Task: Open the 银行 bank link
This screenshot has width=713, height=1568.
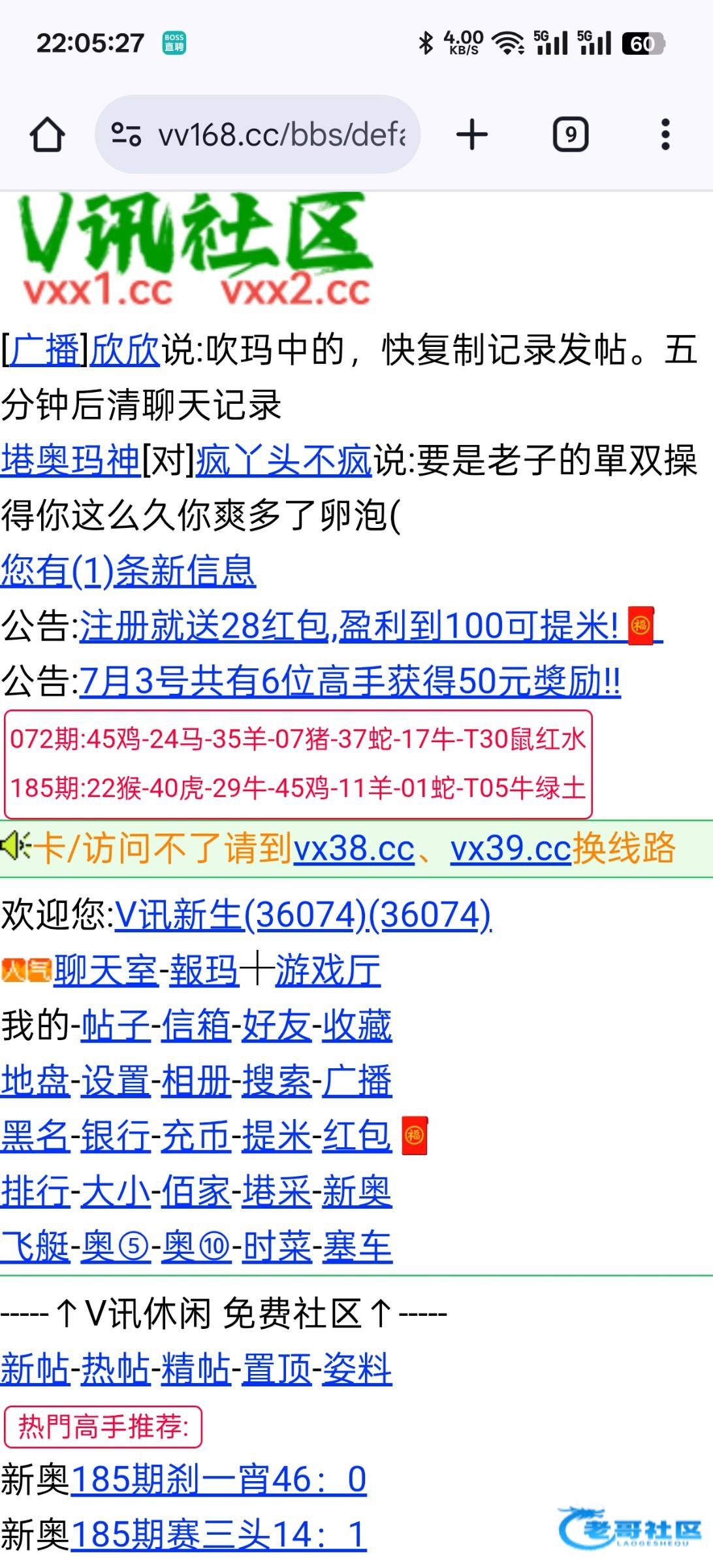Action: [x=116, y=1135]
